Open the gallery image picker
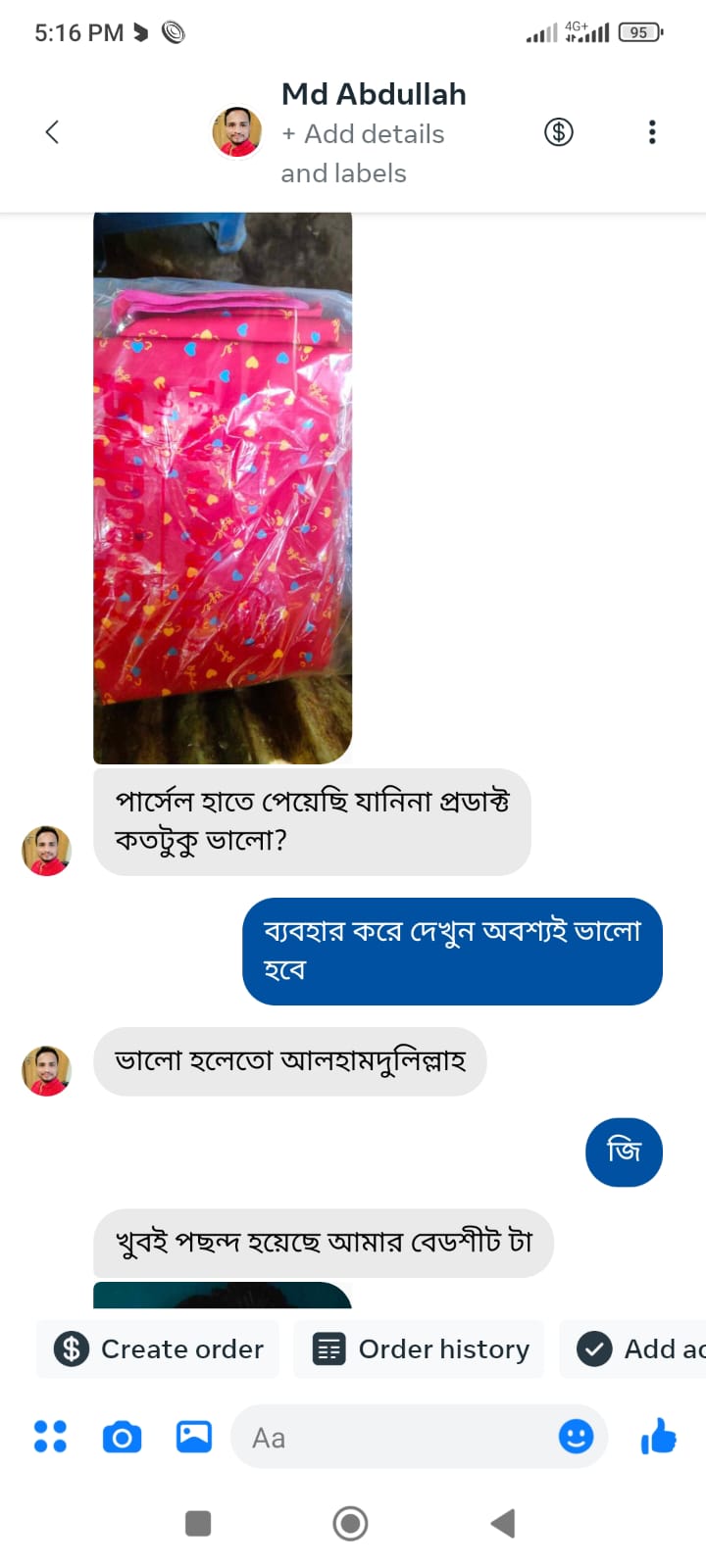This screenshot has height=1568, width=706. click(194, 1437)
